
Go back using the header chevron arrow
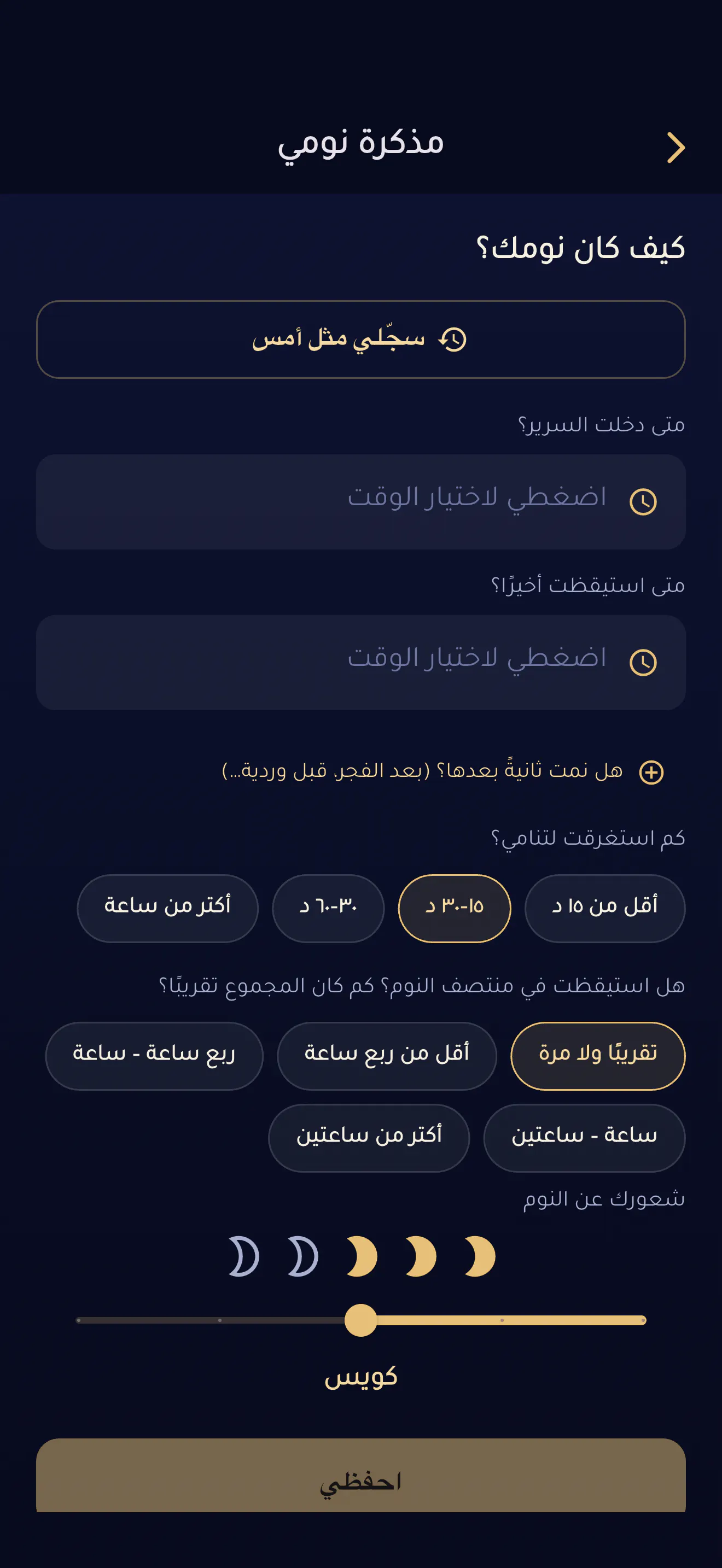676,147
